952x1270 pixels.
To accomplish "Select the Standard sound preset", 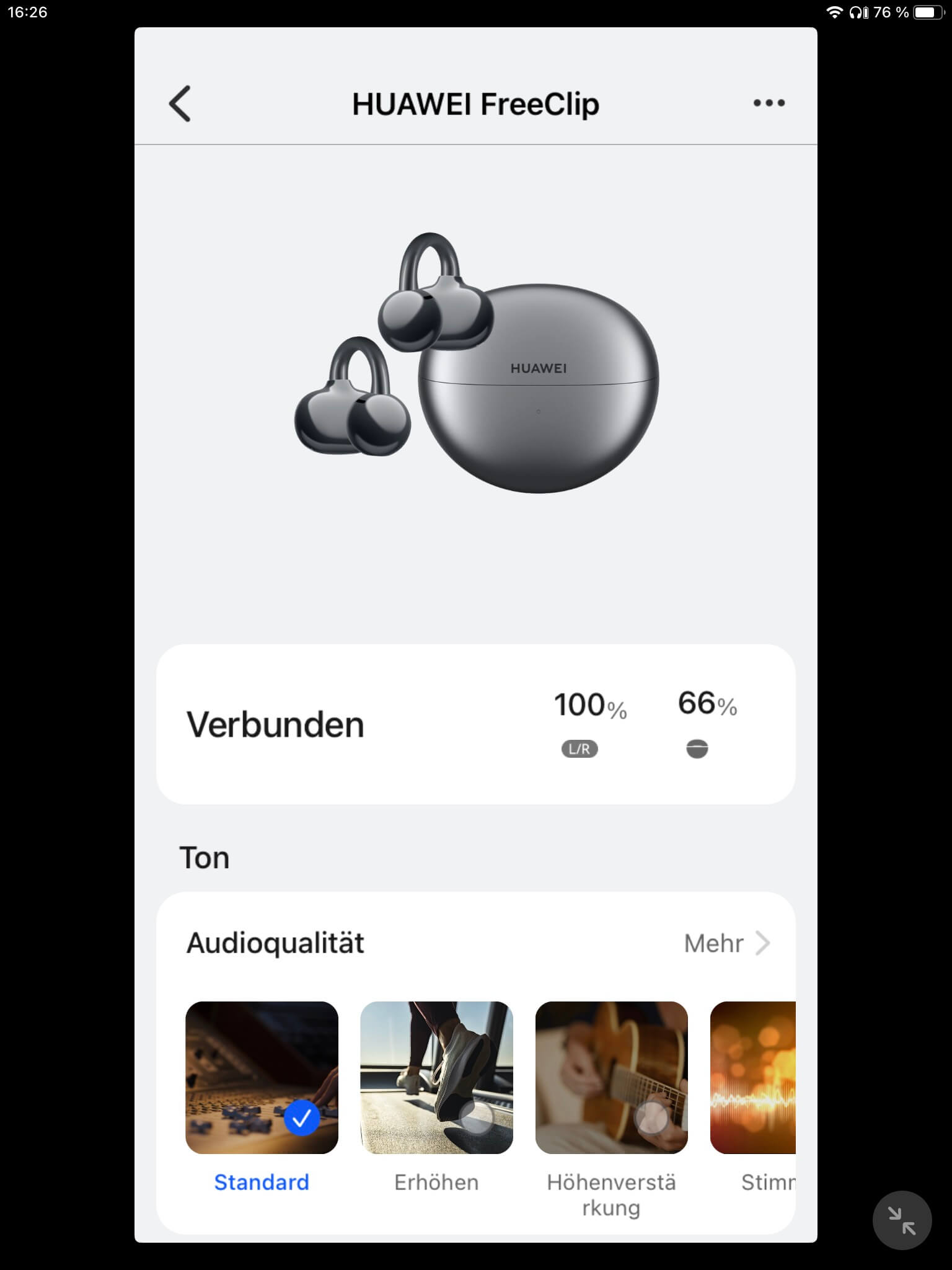I will click(262, 1078).
